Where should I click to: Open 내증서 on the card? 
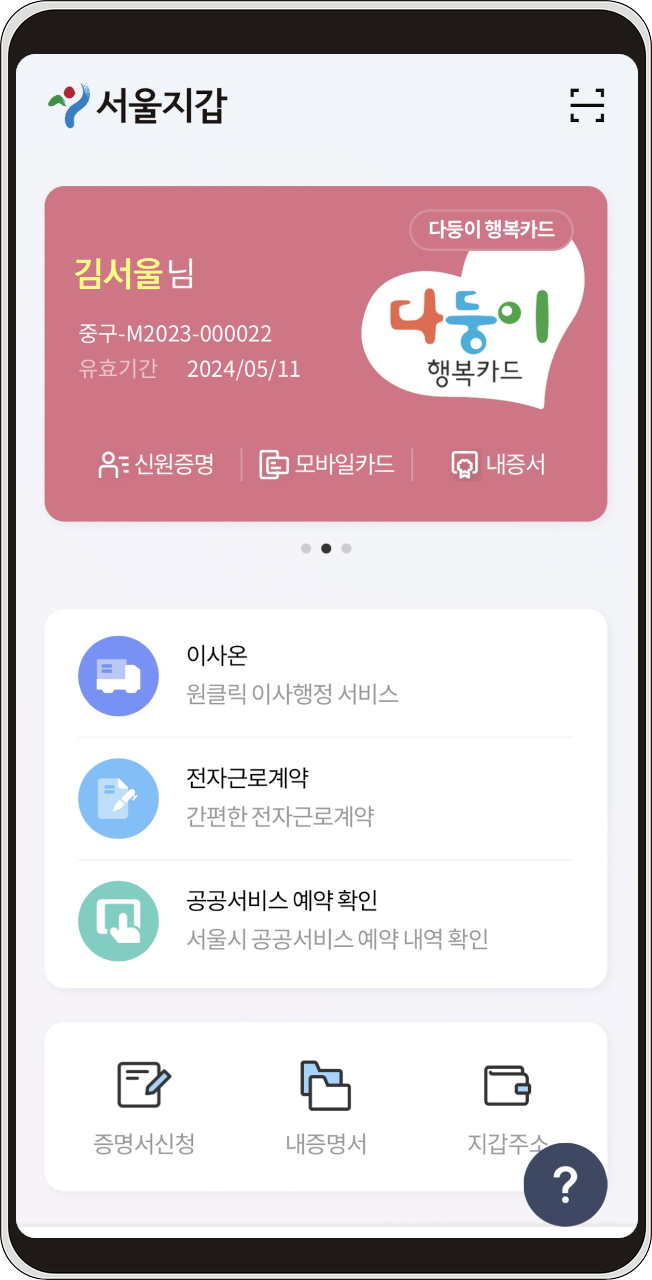tap(498, 464)
